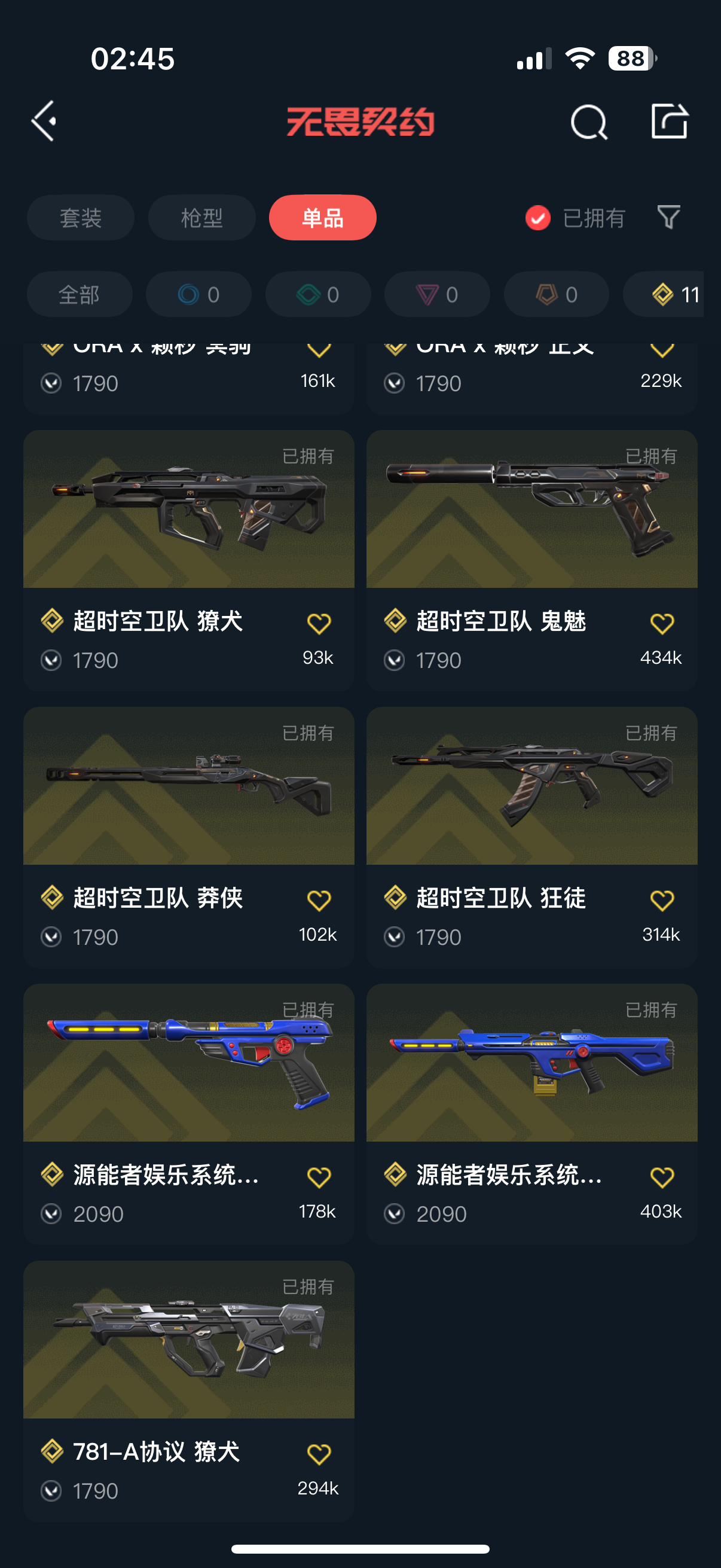Image resolution: width=721 pixels, height=1568 pixels.
Task: Filter by the gold tier chip showing 11
Action: point(673,295)
